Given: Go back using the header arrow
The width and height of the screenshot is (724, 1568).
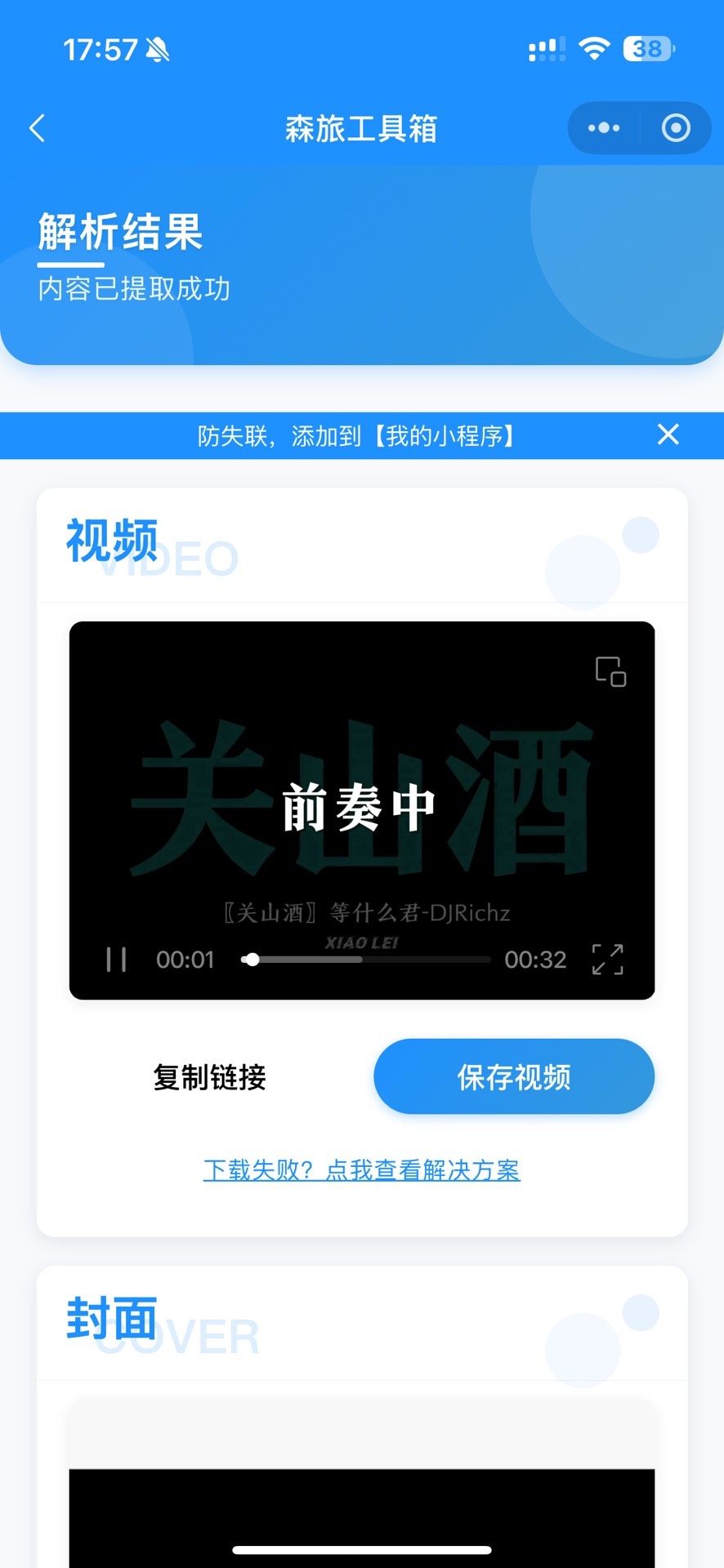Looking at the screenshot, I should click(37, 128).
